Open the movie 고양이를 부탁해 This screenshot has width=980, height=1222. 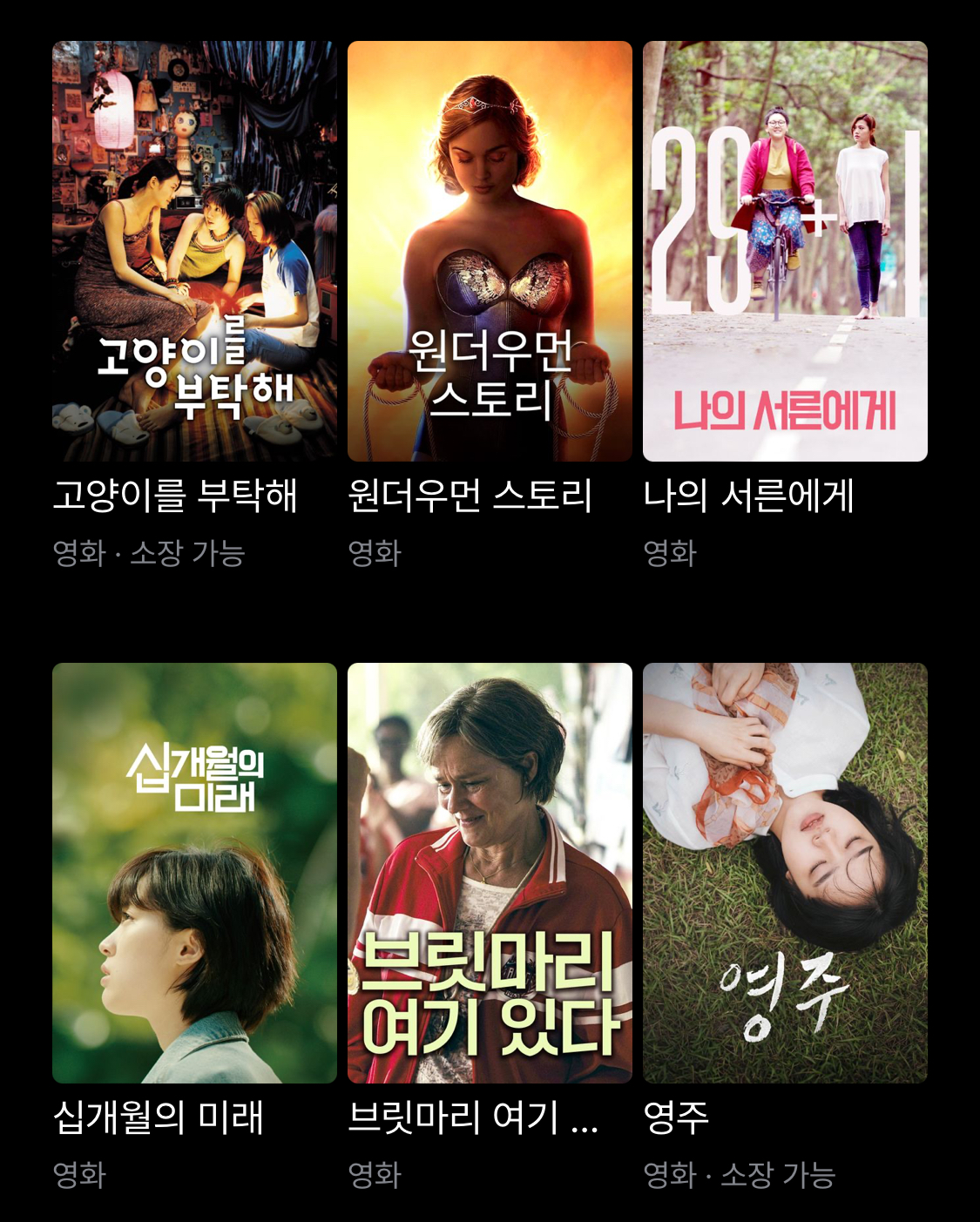(194, 251)
